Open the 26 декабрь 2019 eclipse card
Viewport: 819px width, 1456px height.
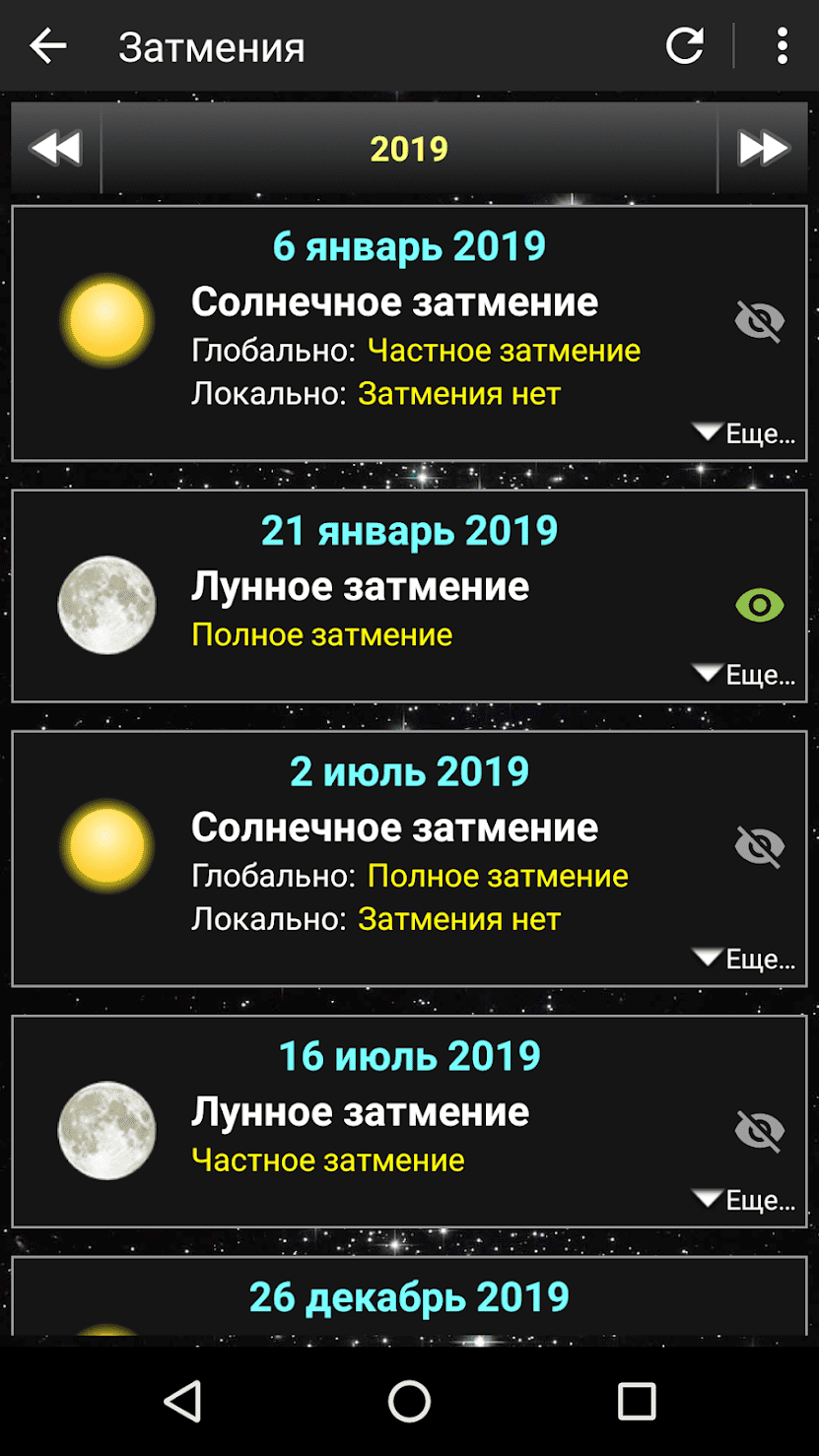409,1297
